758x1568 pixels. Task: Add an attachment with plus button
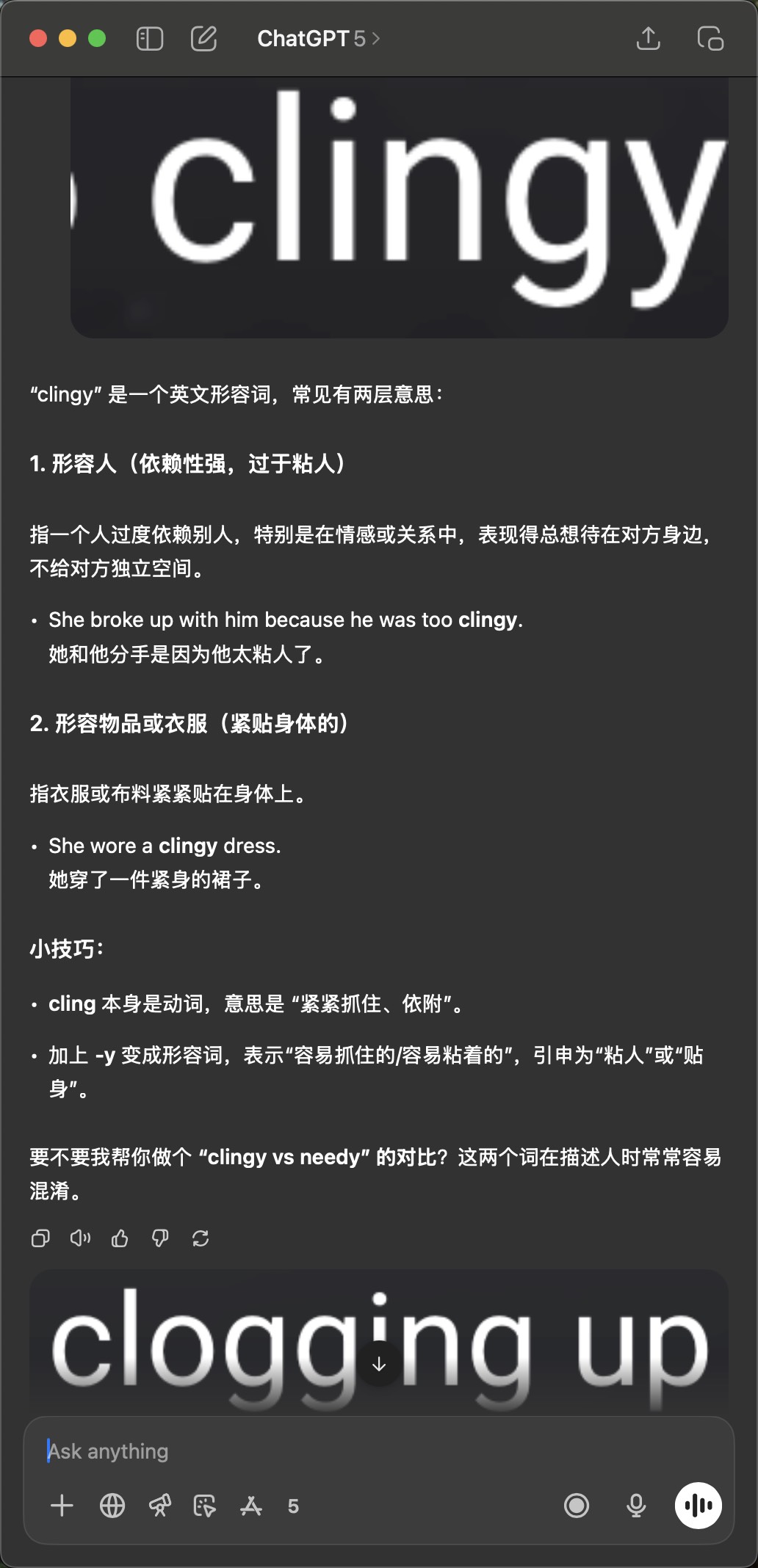click(x=62, y=1506)
